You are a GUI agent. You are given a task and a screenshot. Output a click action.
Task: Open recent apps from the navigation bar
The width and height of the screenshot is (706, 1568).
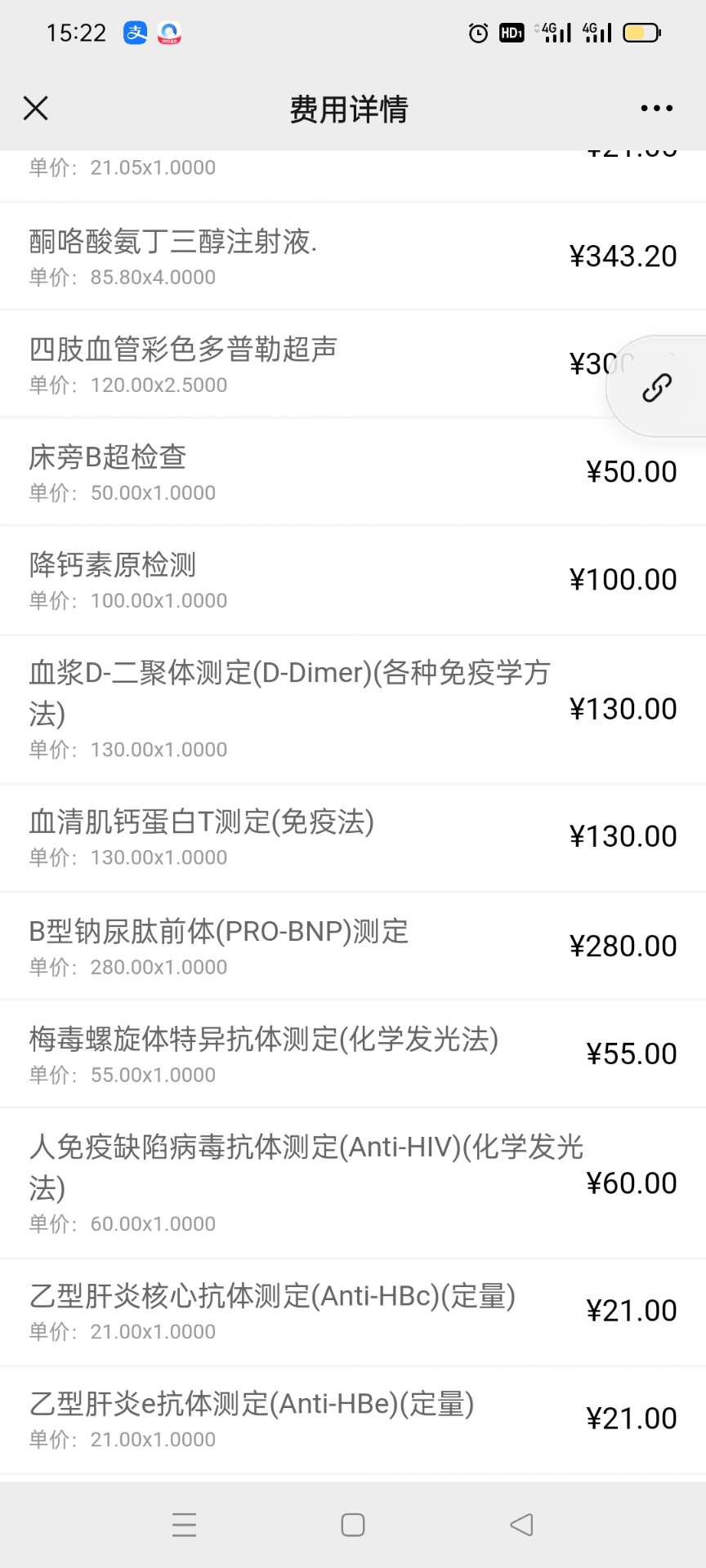[185, 1525]
